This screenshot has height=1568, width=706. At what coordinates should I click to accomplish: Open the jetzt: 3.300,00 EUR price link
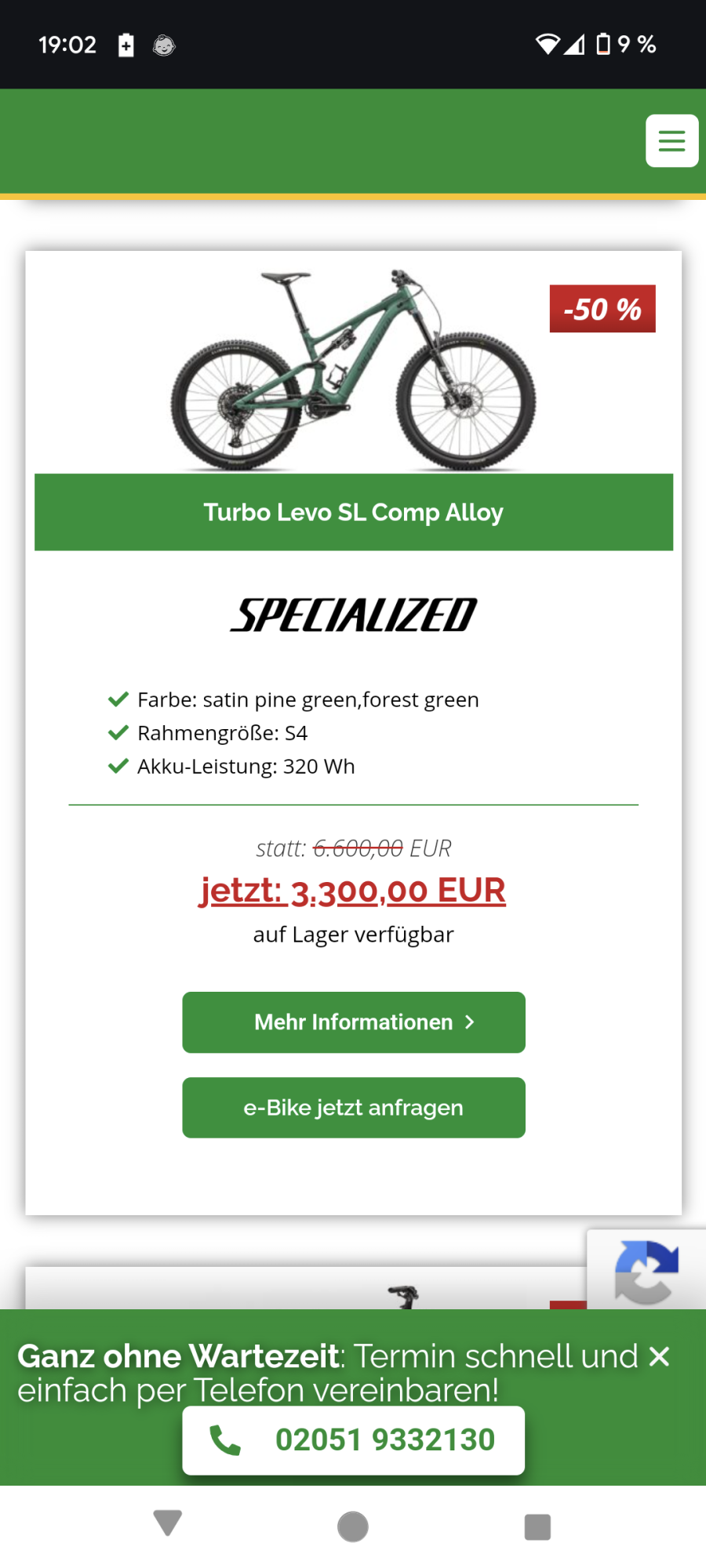pos(353,891)
